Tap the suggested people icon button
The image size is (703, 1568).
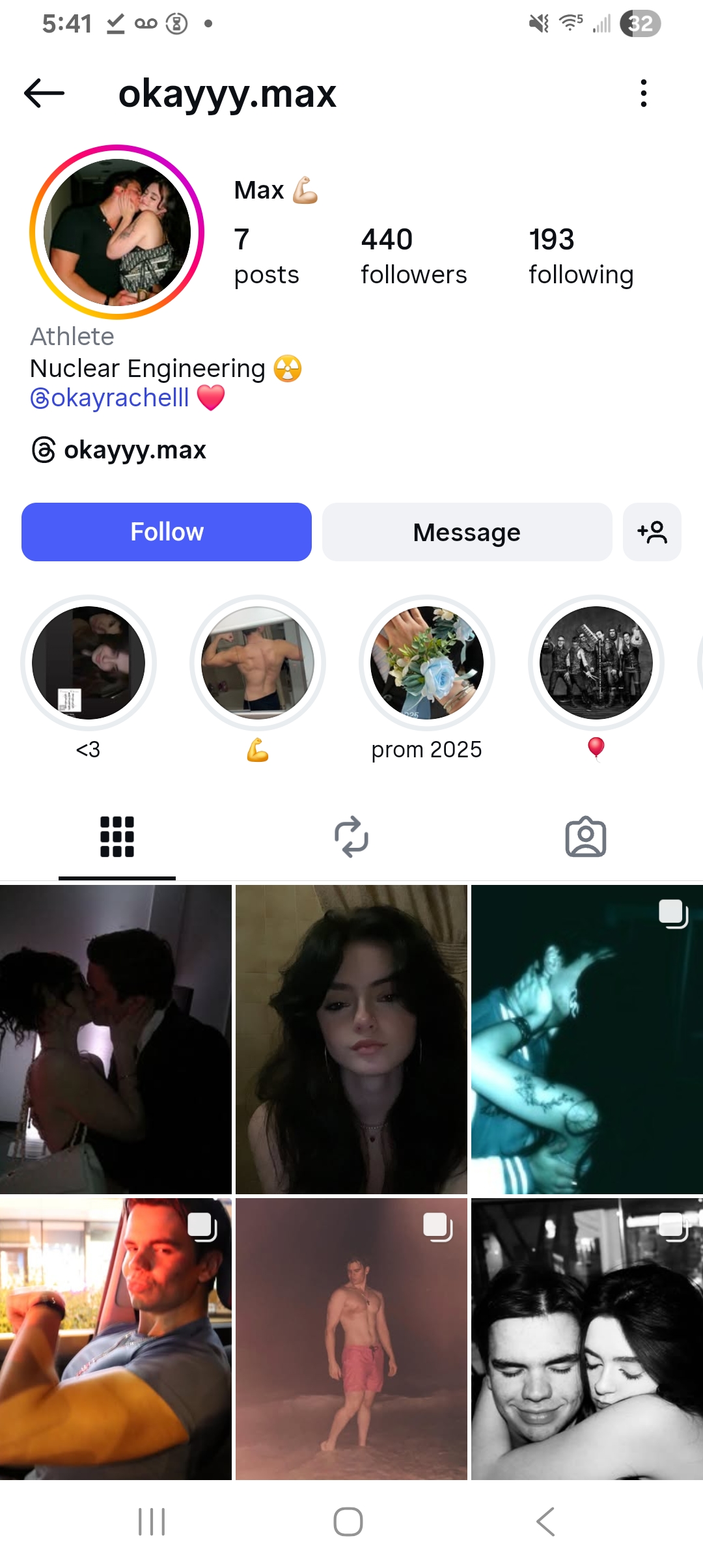(652, 532)
